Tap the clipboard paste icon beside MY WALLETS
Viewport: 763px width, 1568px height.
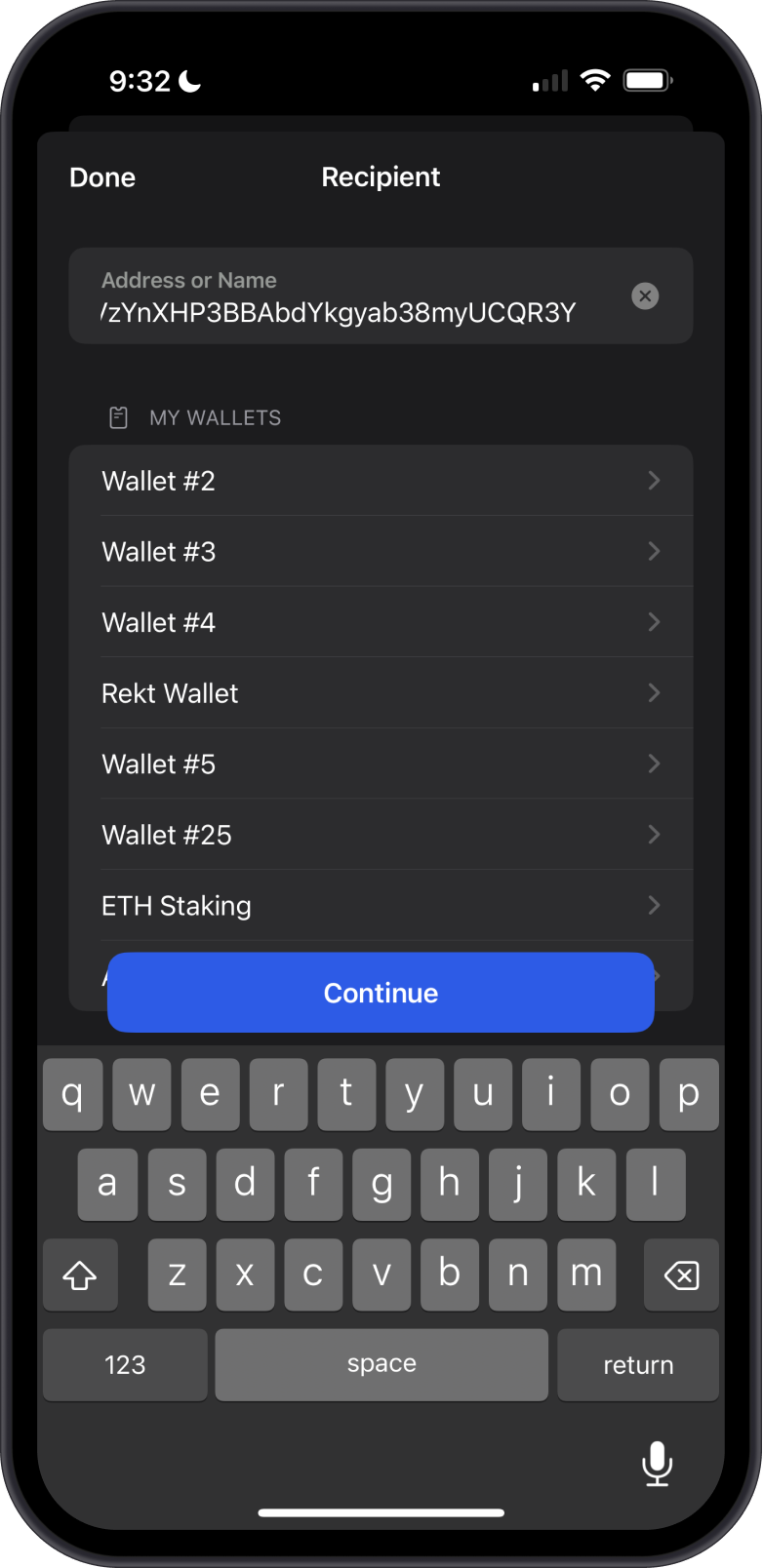(118, 417)
